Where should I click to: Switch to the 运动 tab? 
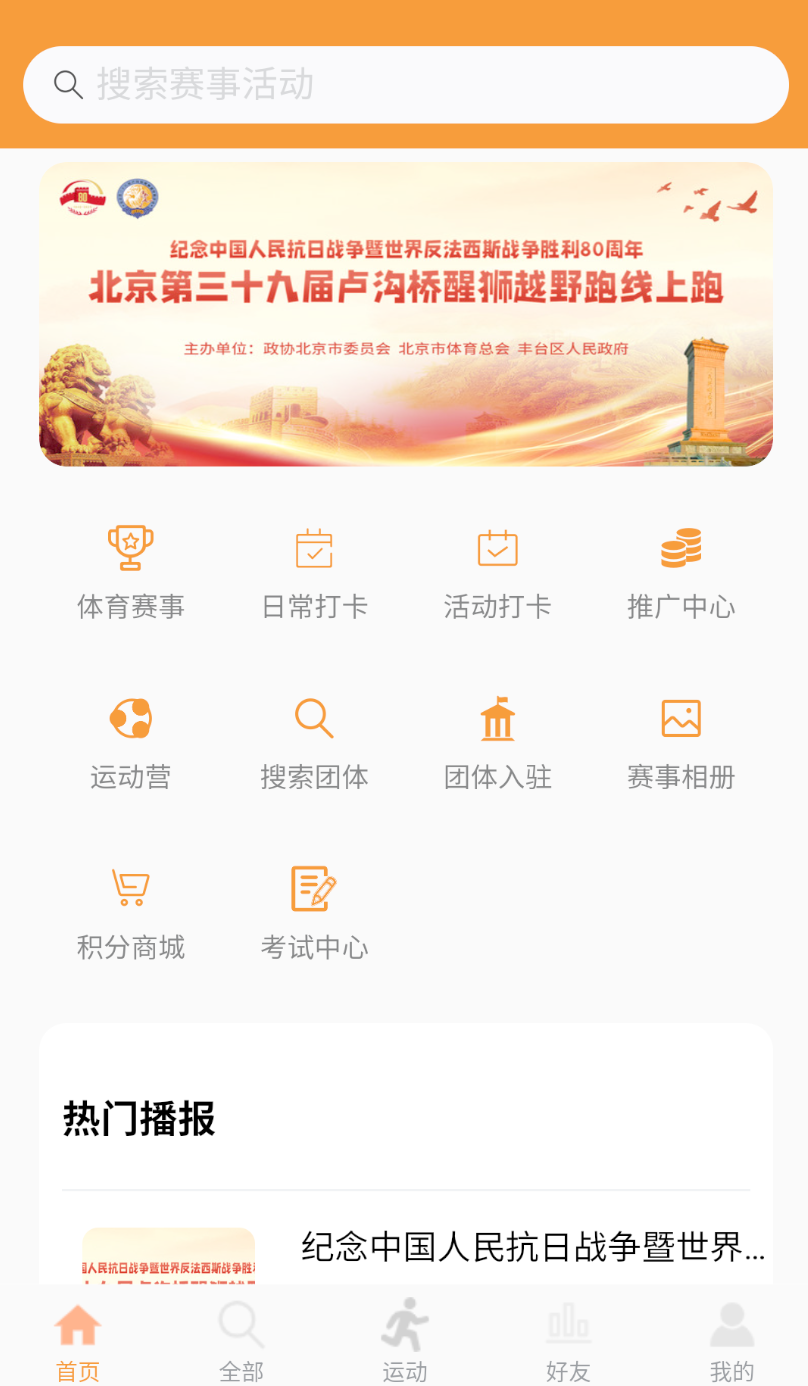404,1340
